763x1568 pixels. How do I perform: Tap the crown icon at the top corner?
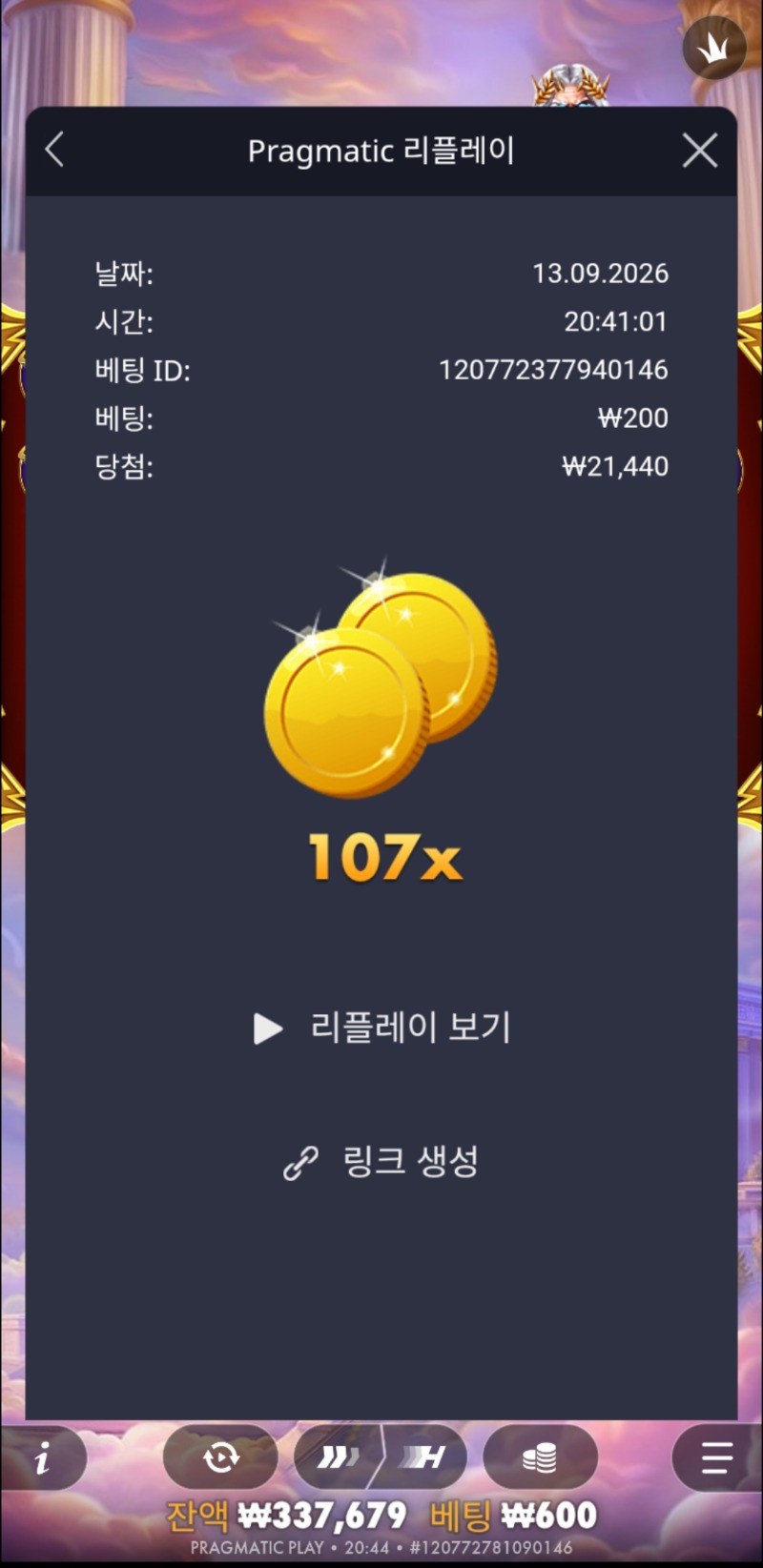coord(714,49)
